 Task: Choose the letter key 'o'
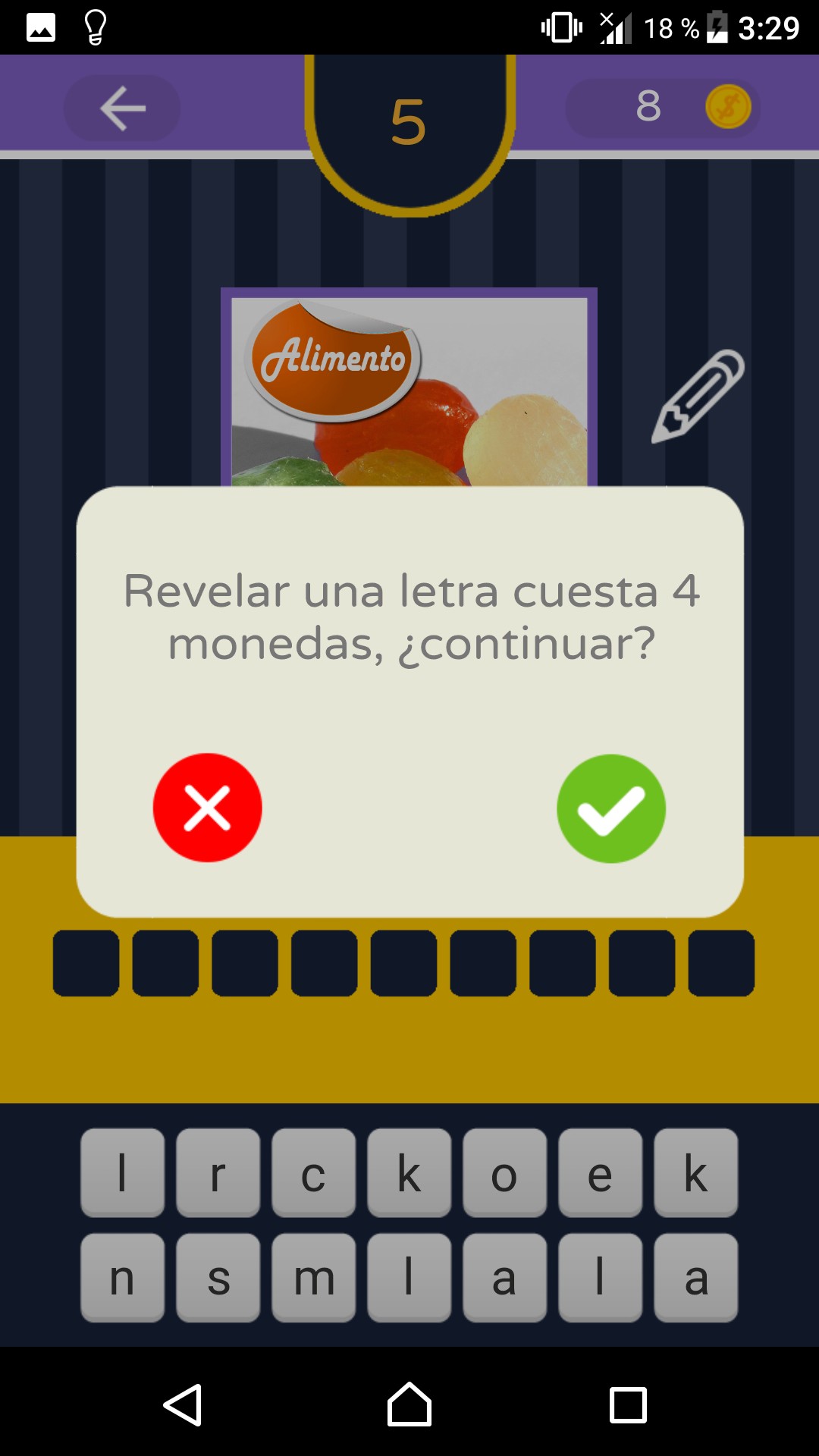point(505,1173)
